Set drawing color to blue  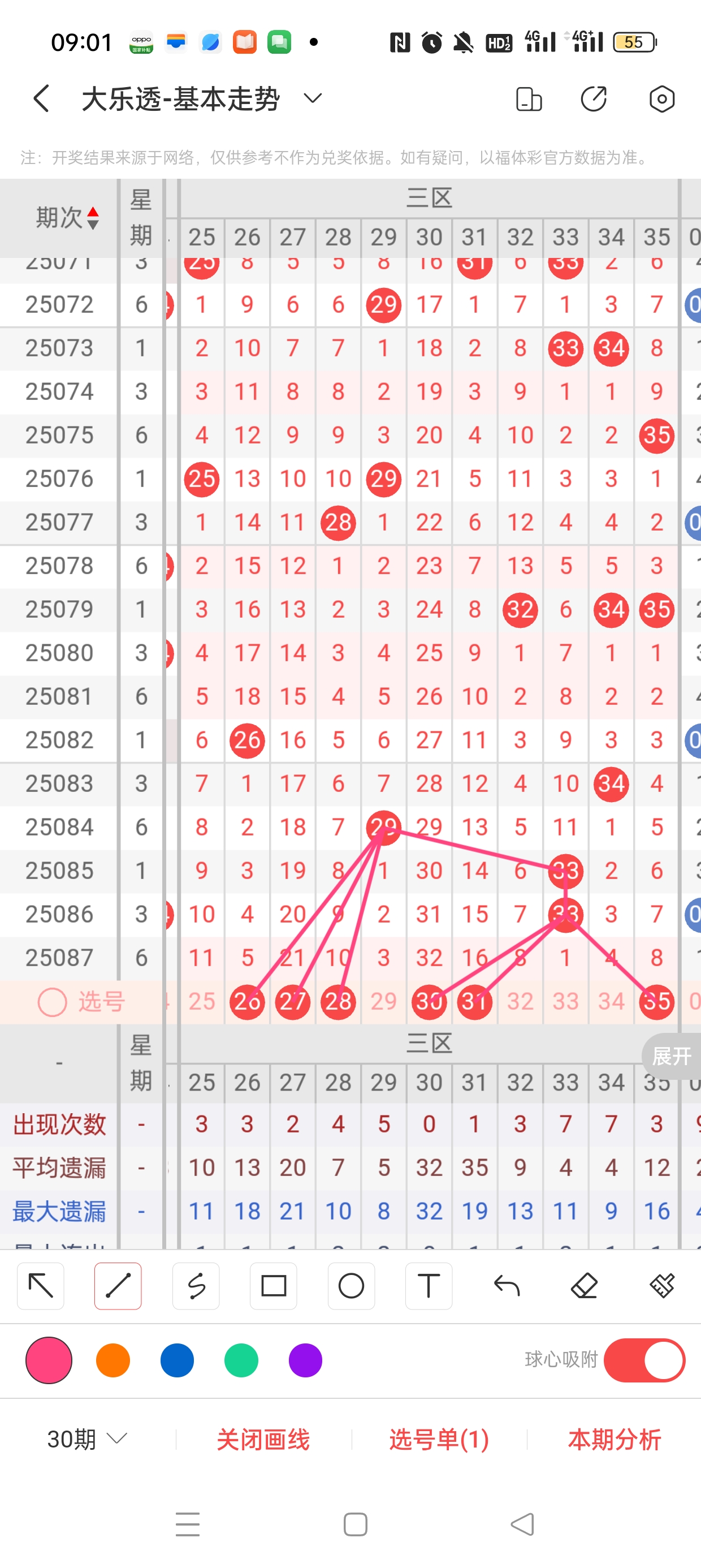[177, 1360]
